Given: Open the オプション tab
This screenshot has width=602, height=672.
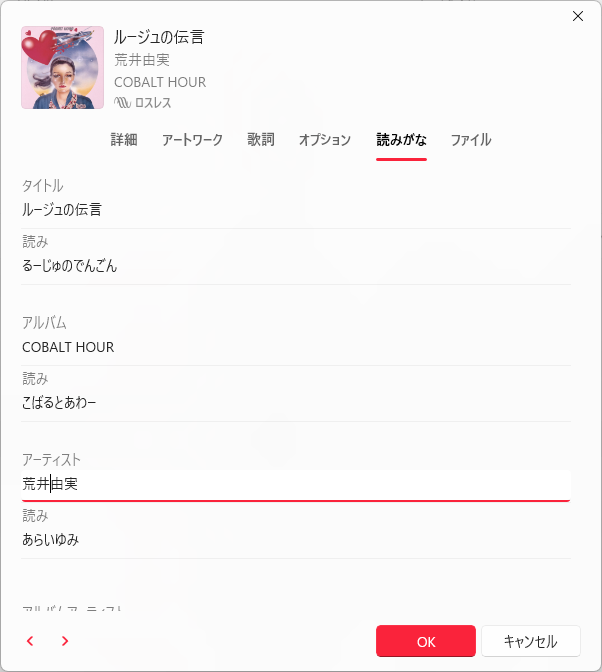Looking at the screenshot, I should click(325, 140).
